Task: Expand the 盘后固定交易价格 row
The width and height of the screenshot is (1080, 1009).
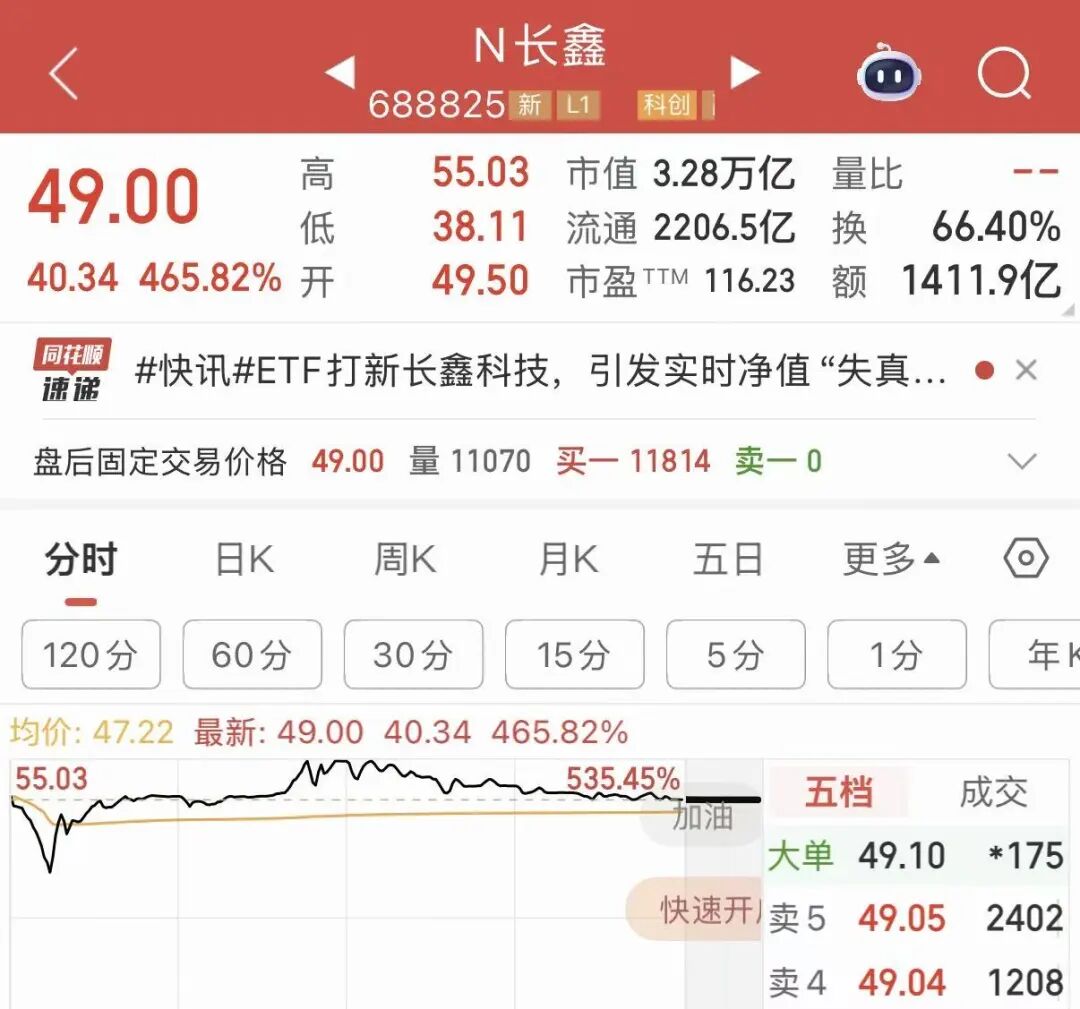Action: 1021,461
